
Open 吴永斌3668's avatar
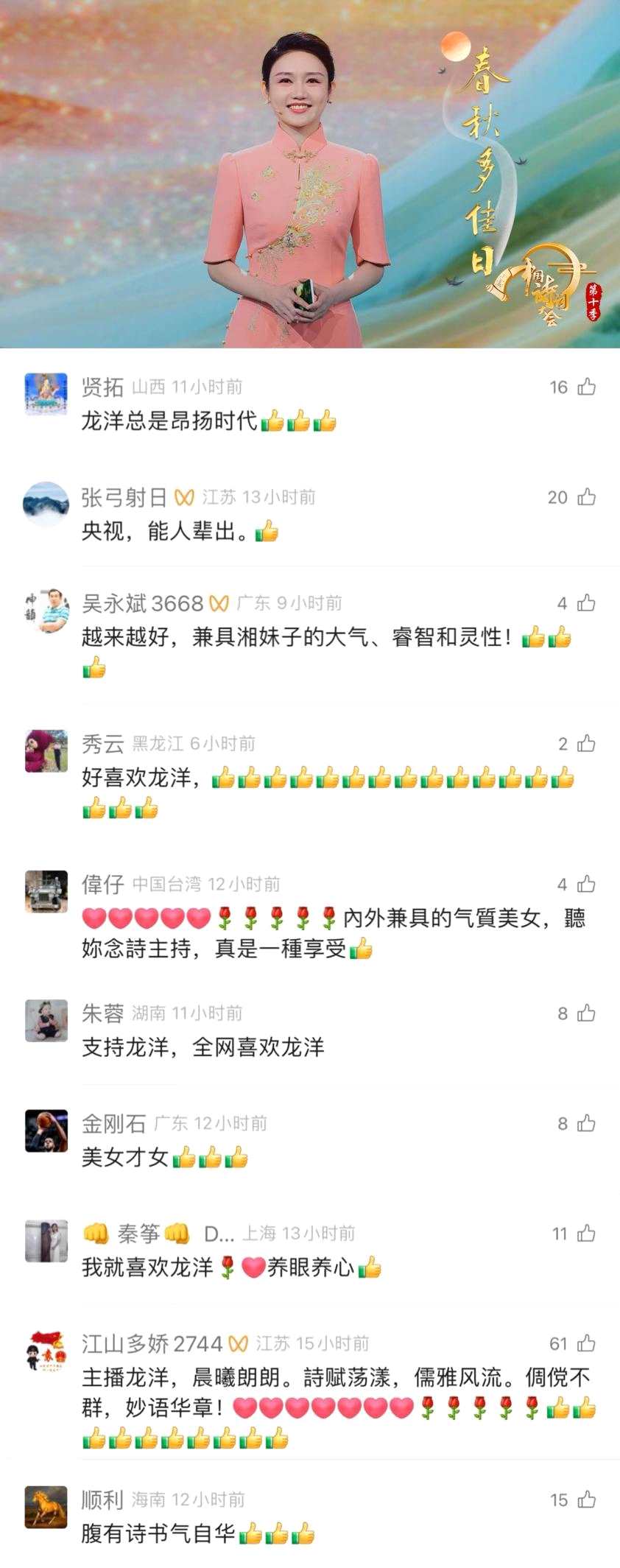(46, 611)
